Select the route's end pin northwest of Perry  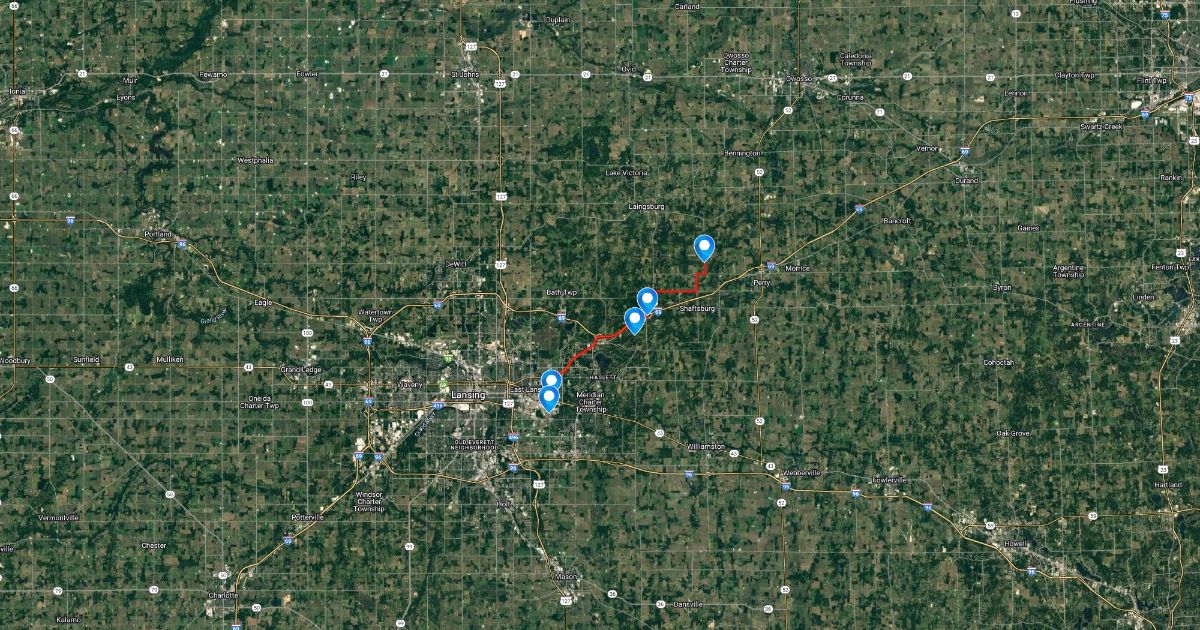click(x=704, y=247)
